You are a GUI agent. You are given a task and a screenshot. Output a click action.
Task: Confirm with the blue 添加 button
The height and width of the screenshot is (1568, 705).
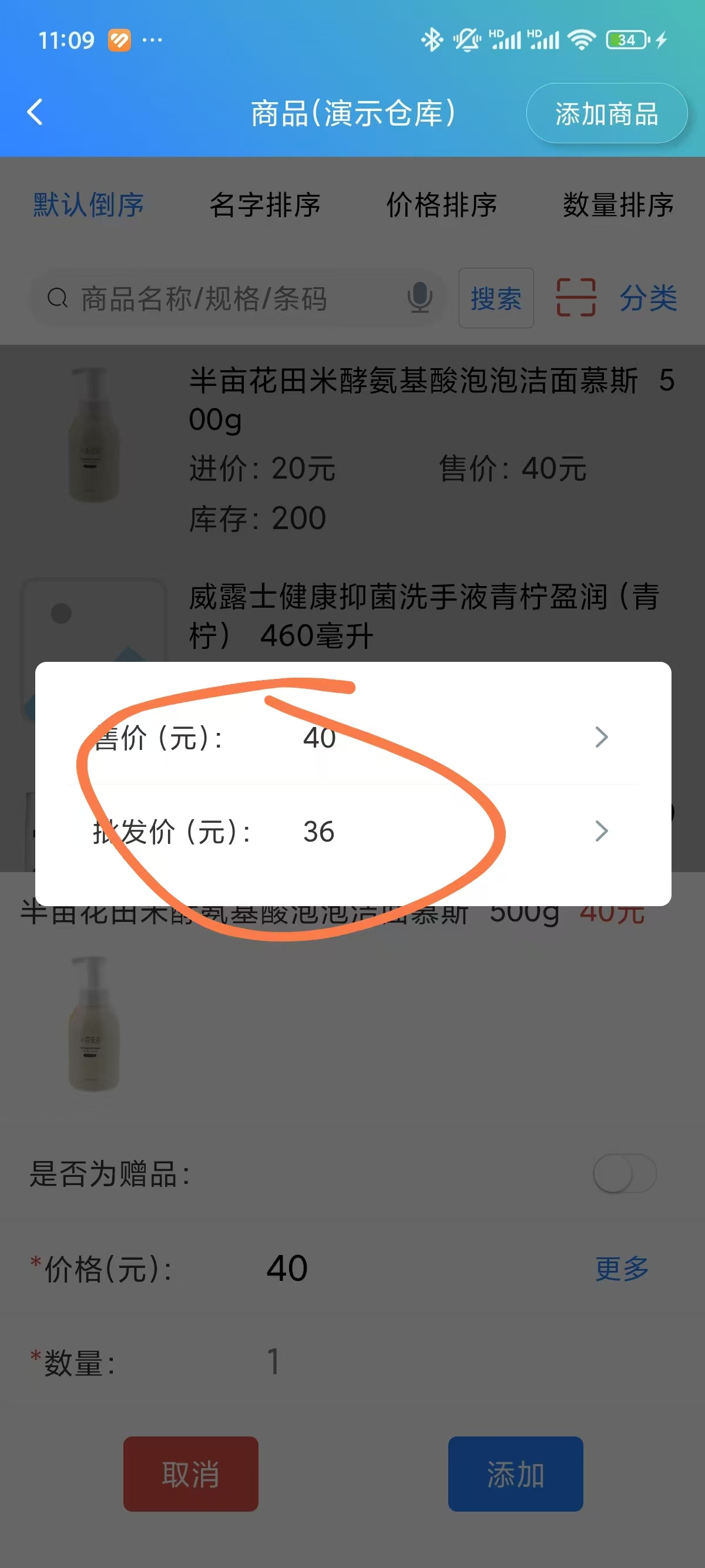point(515,1473)
